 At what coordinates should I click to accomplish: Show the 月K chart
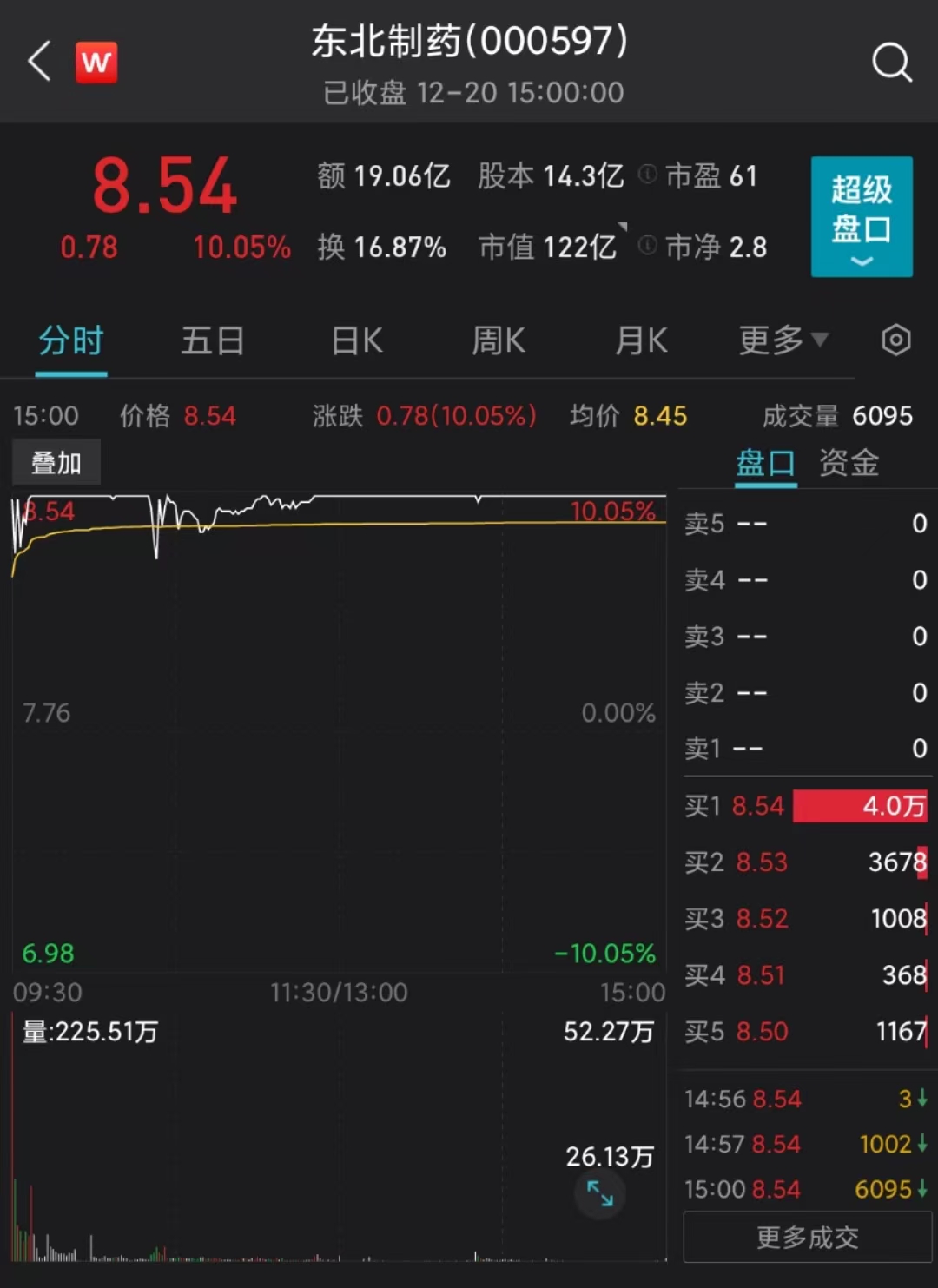(x=641, y=340)
